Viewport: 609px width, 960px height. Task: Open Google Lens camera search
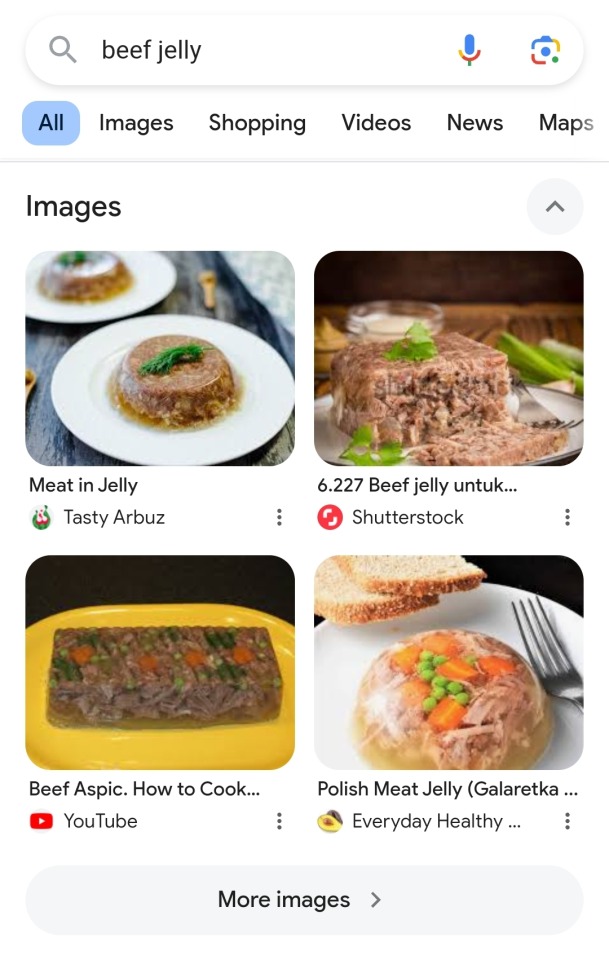tap(545, 50)
